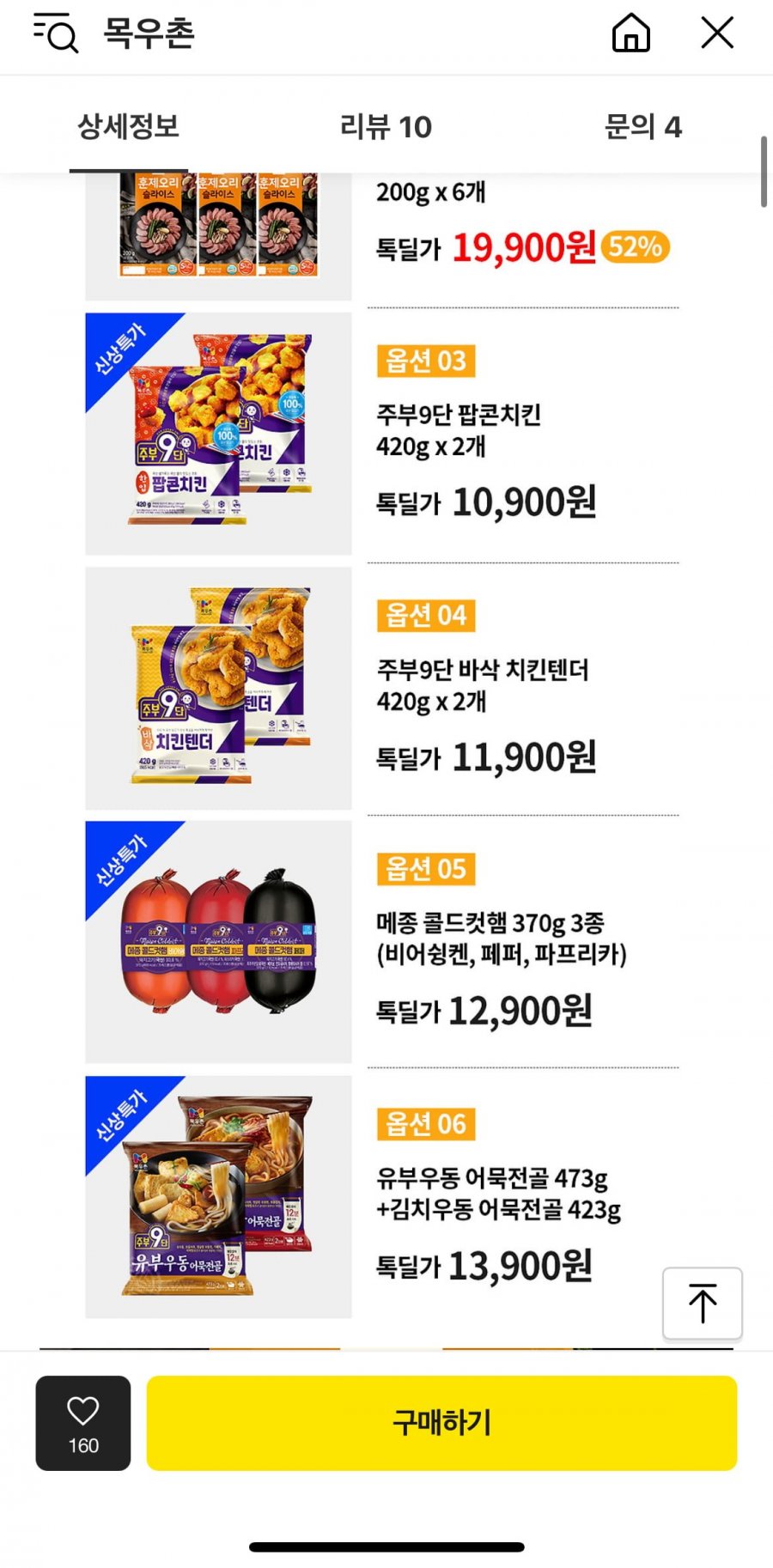Image resolution: width=773 pixels, height=1568 pixels.
Task: Switch to the 상세정보 tab
Action: pyautogui.click(x=129, y=127)
